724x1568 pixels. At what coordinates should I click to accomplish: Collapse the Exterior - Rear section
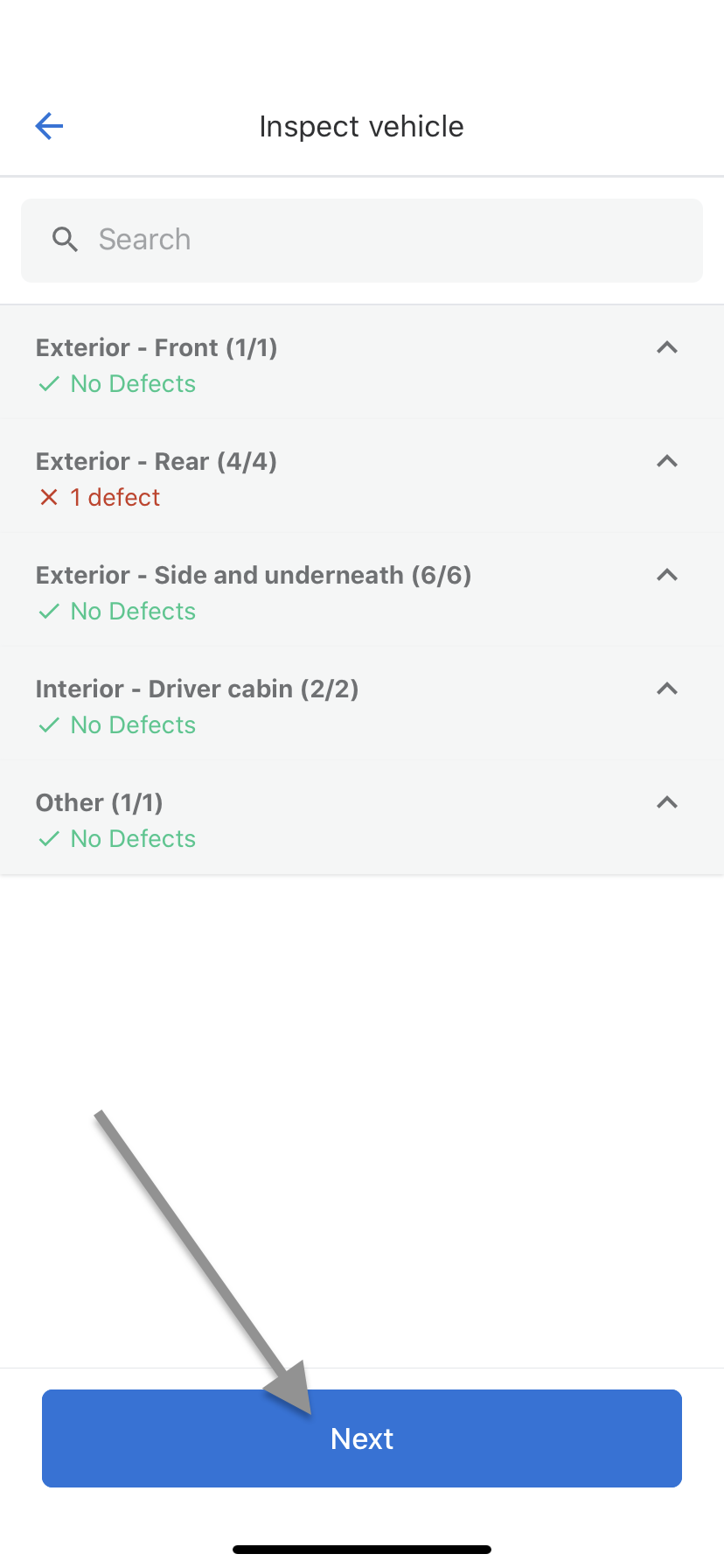tap(667, 461)
